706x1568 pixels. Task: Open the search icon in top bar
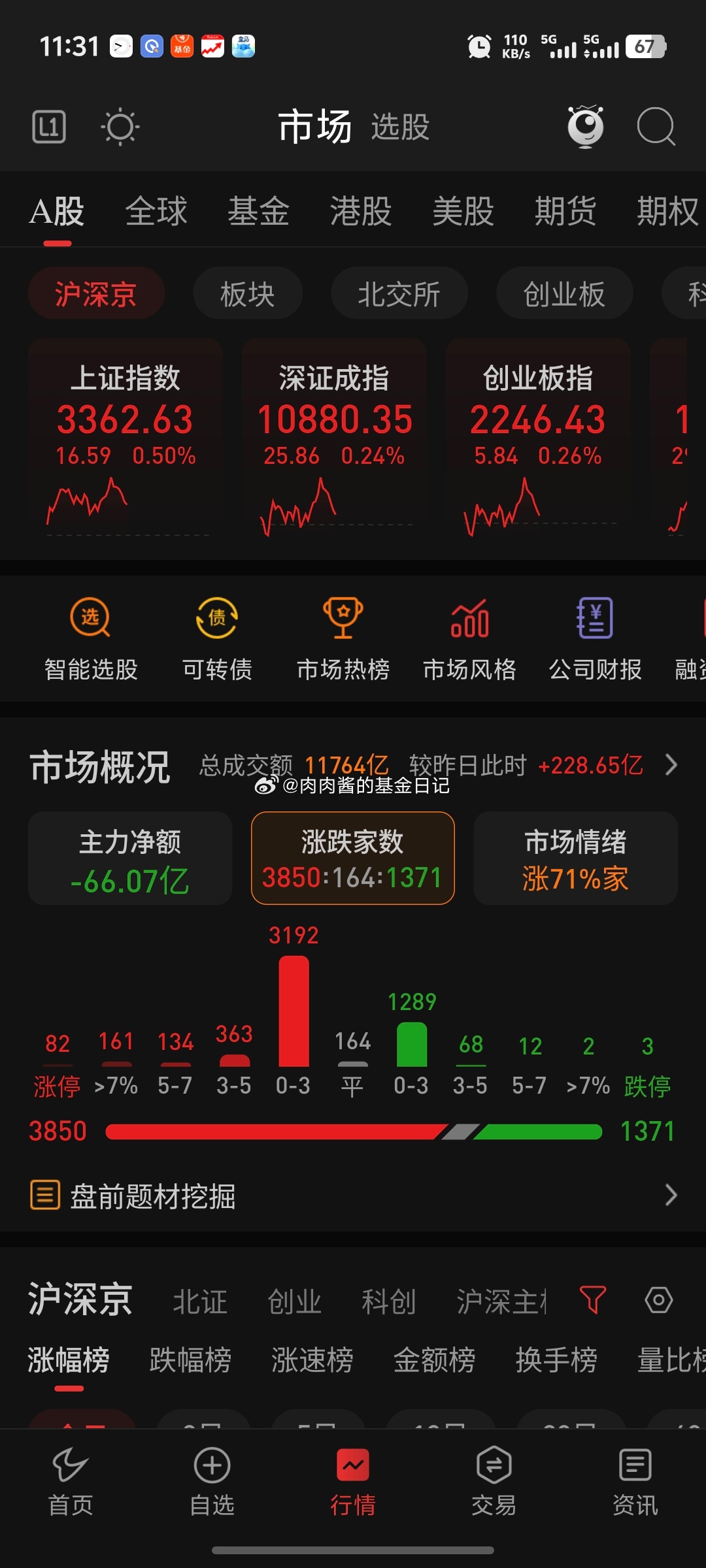[x=656, y=127]
